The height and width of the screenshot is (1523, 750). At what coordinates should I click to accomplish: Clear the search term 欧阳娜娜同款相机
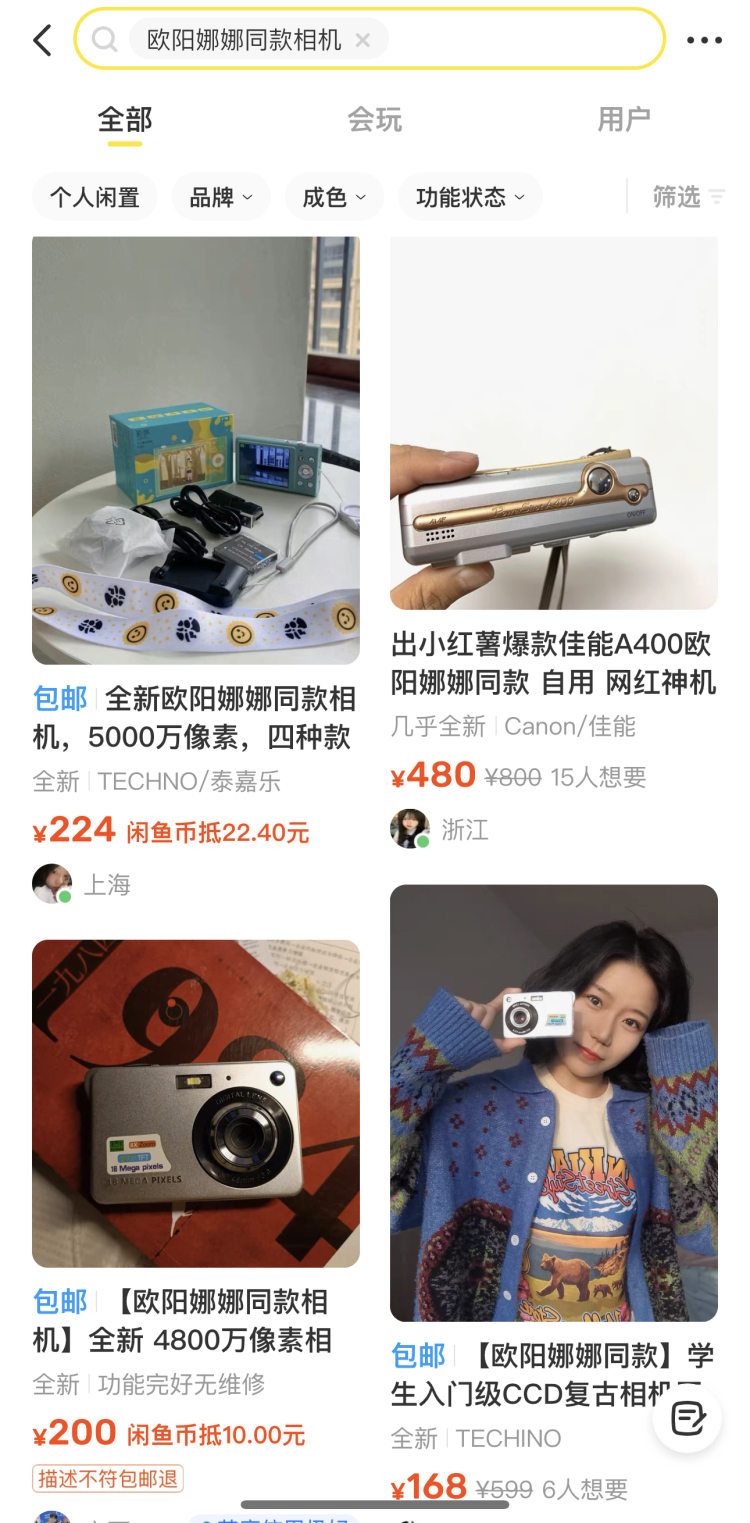(363, 40)
